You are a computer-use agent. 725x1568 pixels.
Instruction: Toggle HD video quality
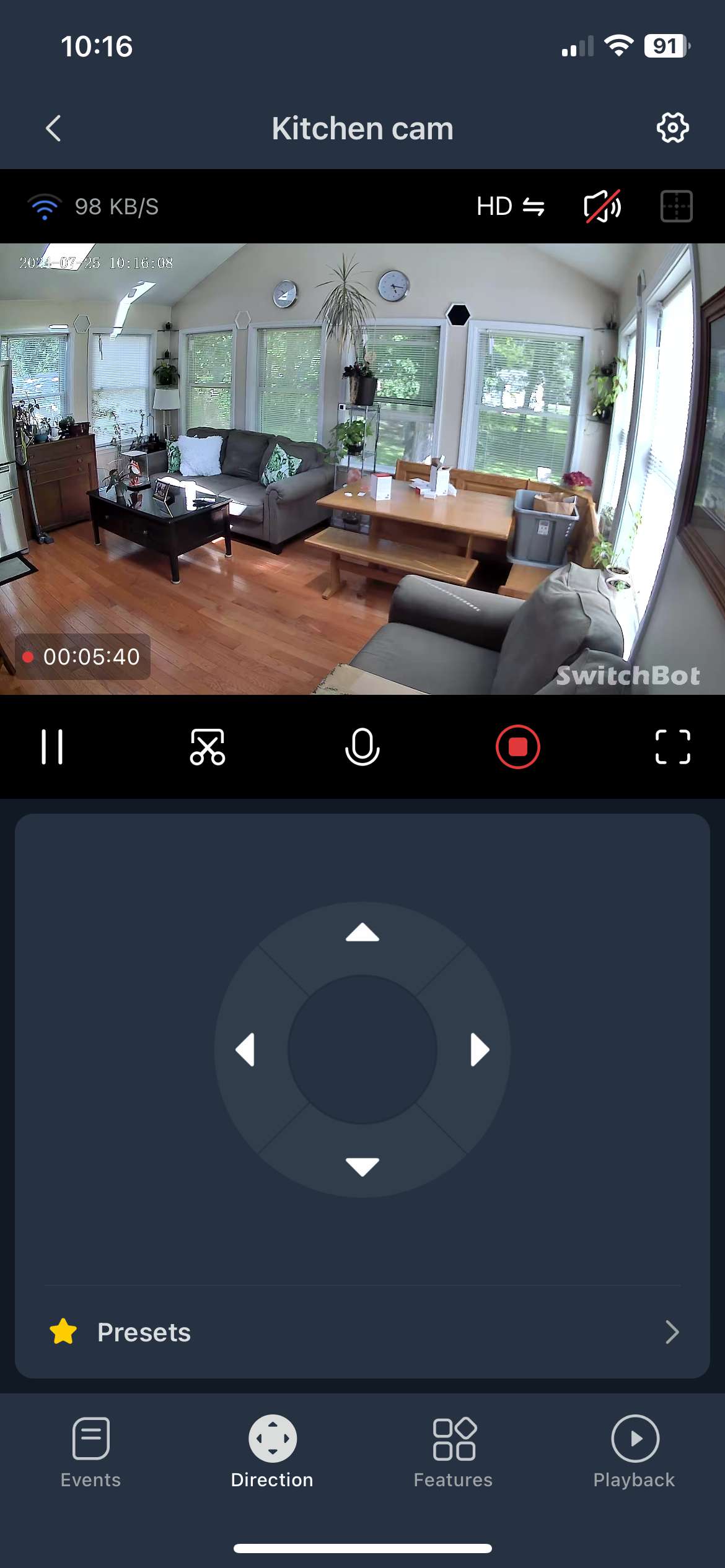click(494, 206)
